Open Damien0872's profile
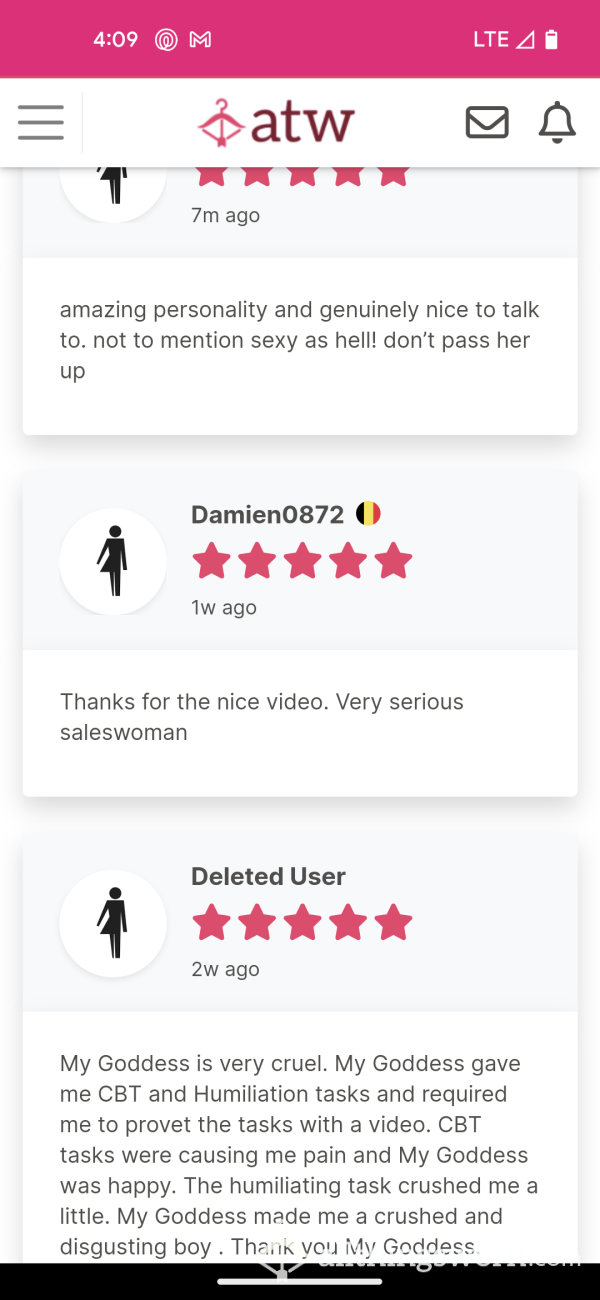This screenshot has height=1300, width=600. 267,514
